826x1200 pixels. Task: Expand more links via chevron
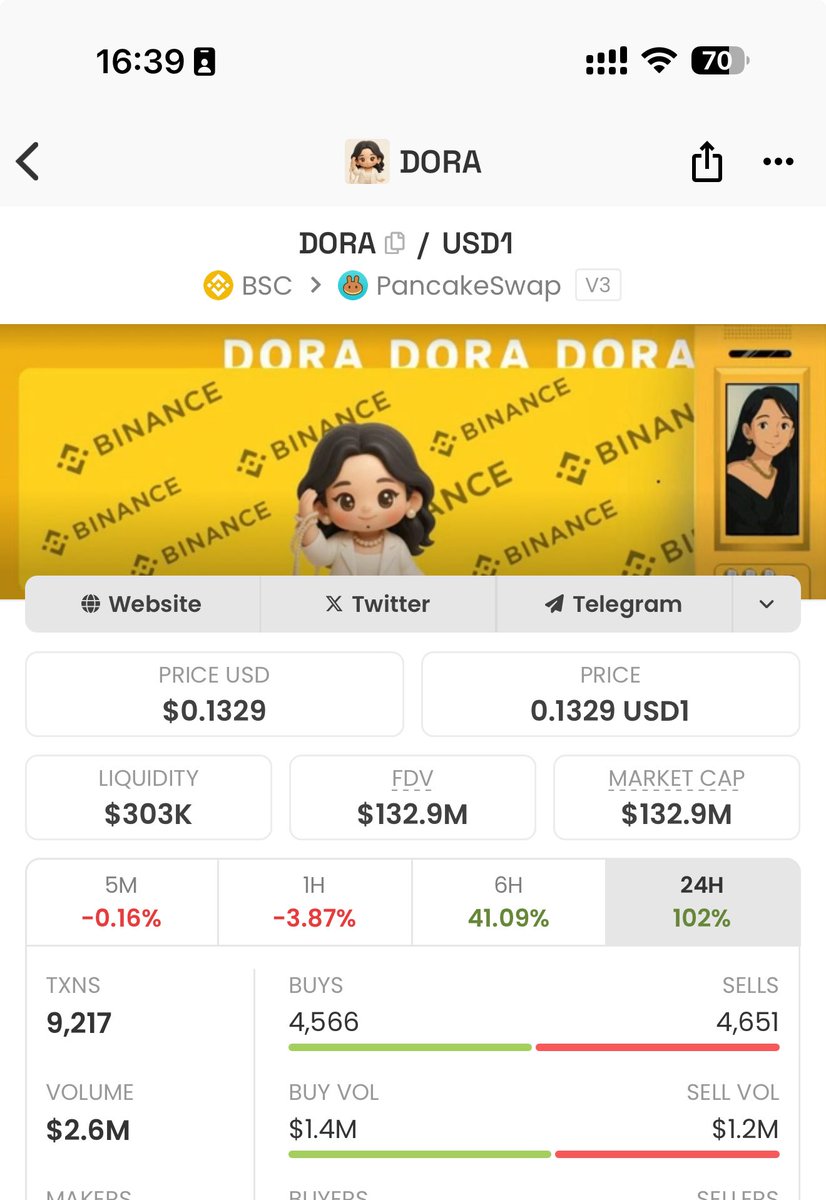766,604
